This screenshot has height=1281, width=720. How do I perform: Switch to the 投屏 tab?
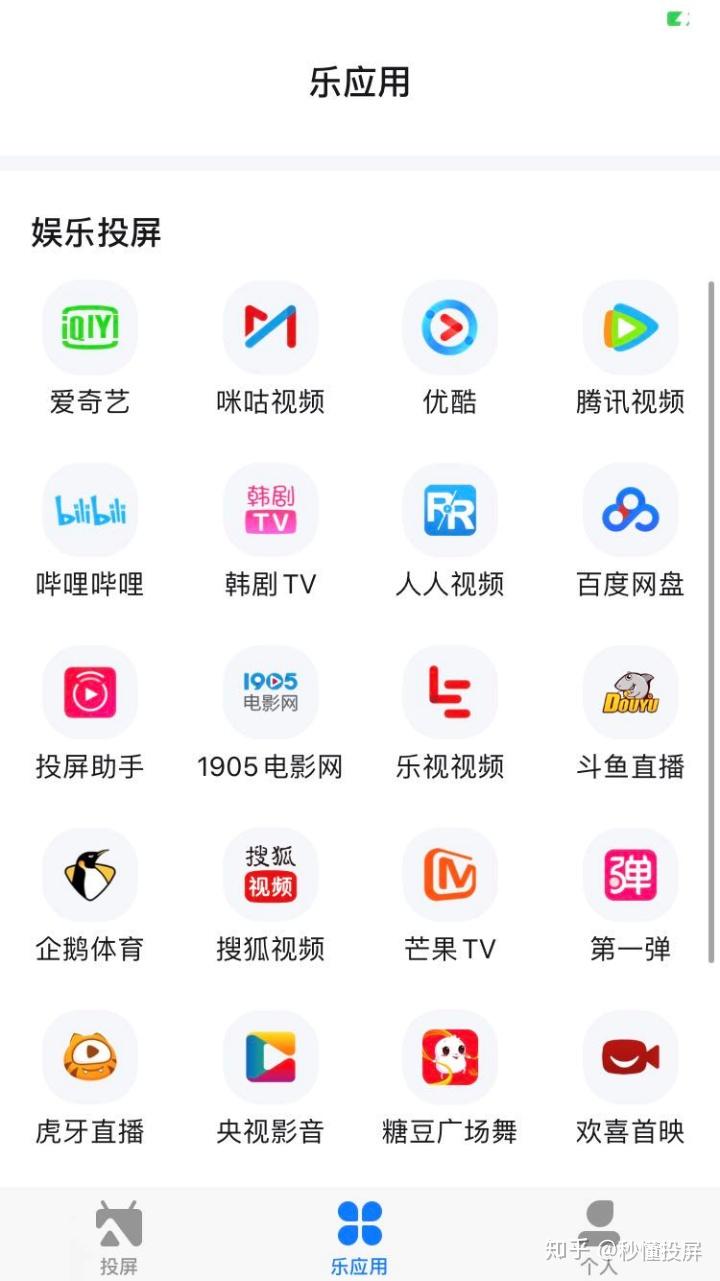119,1237
